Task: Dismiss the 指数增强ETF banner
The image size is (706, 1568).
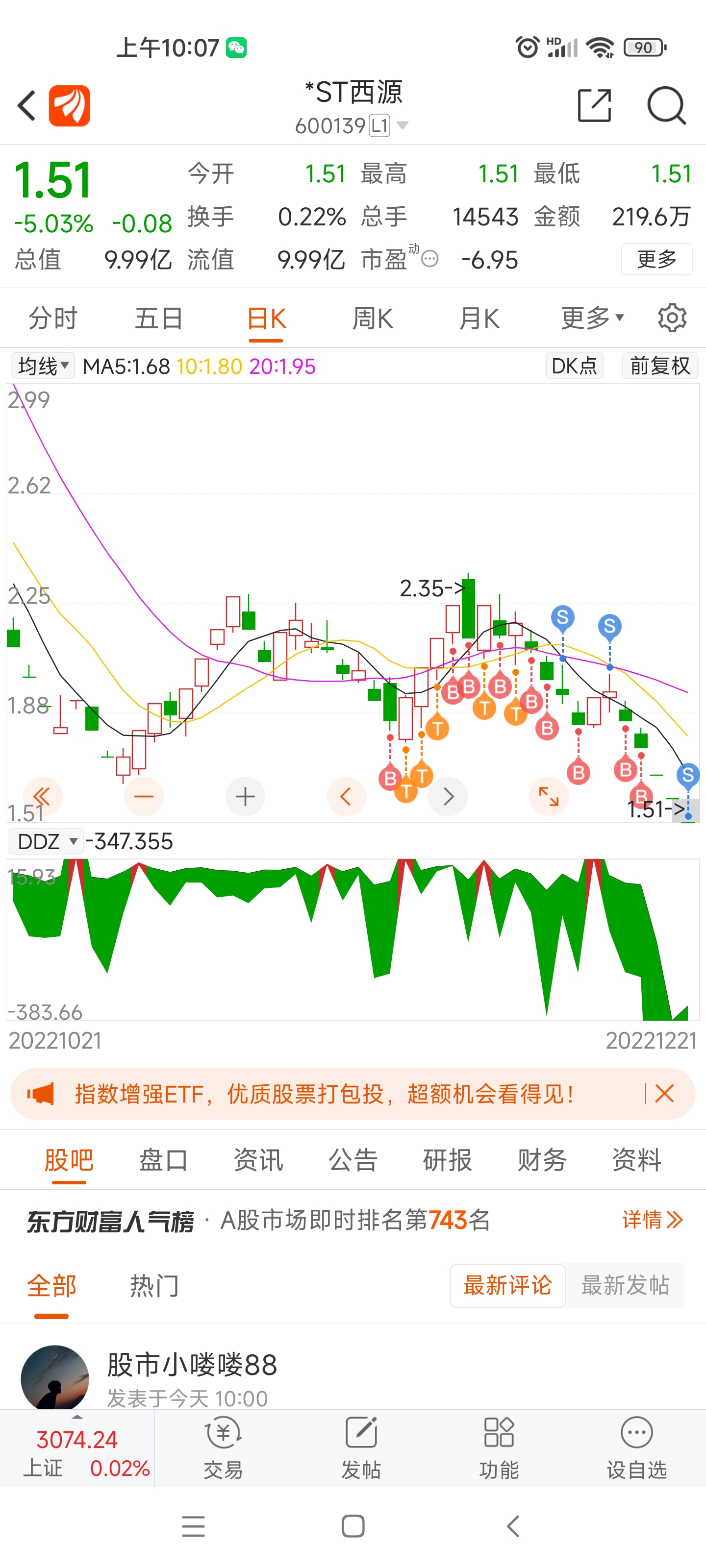Action: (664, 1093)
